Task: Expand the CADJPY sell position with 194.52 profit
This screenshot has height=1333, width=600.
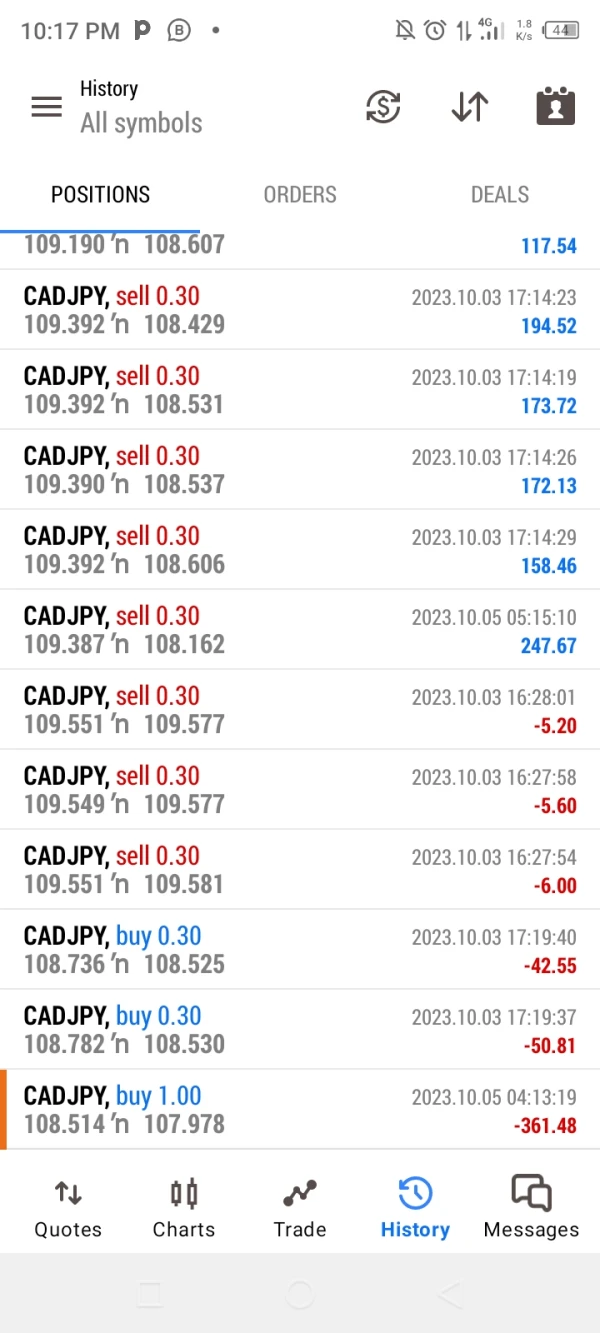Action: coord(300,310)
